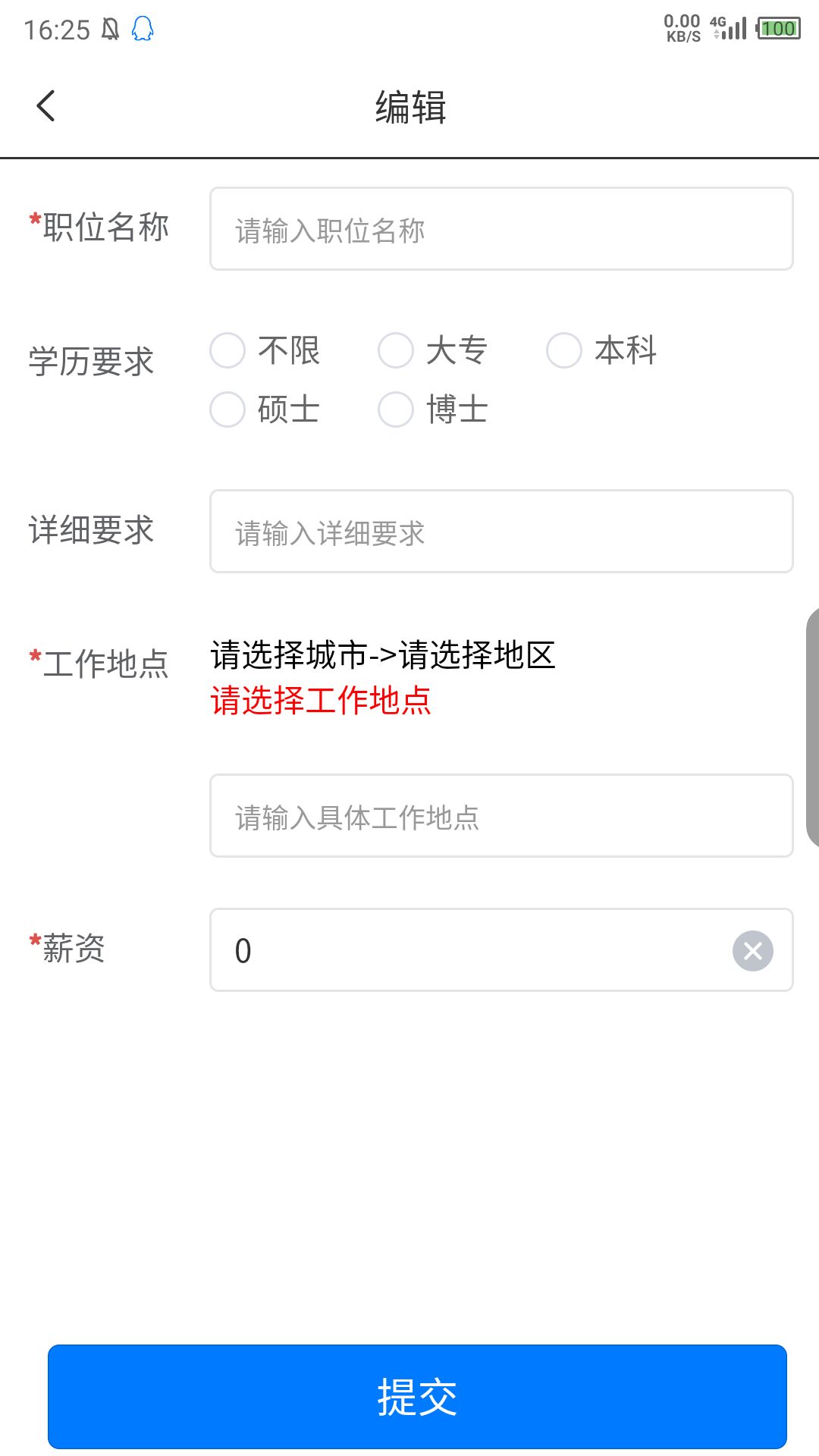Choose 本科 as education requirement

(565, 351)
